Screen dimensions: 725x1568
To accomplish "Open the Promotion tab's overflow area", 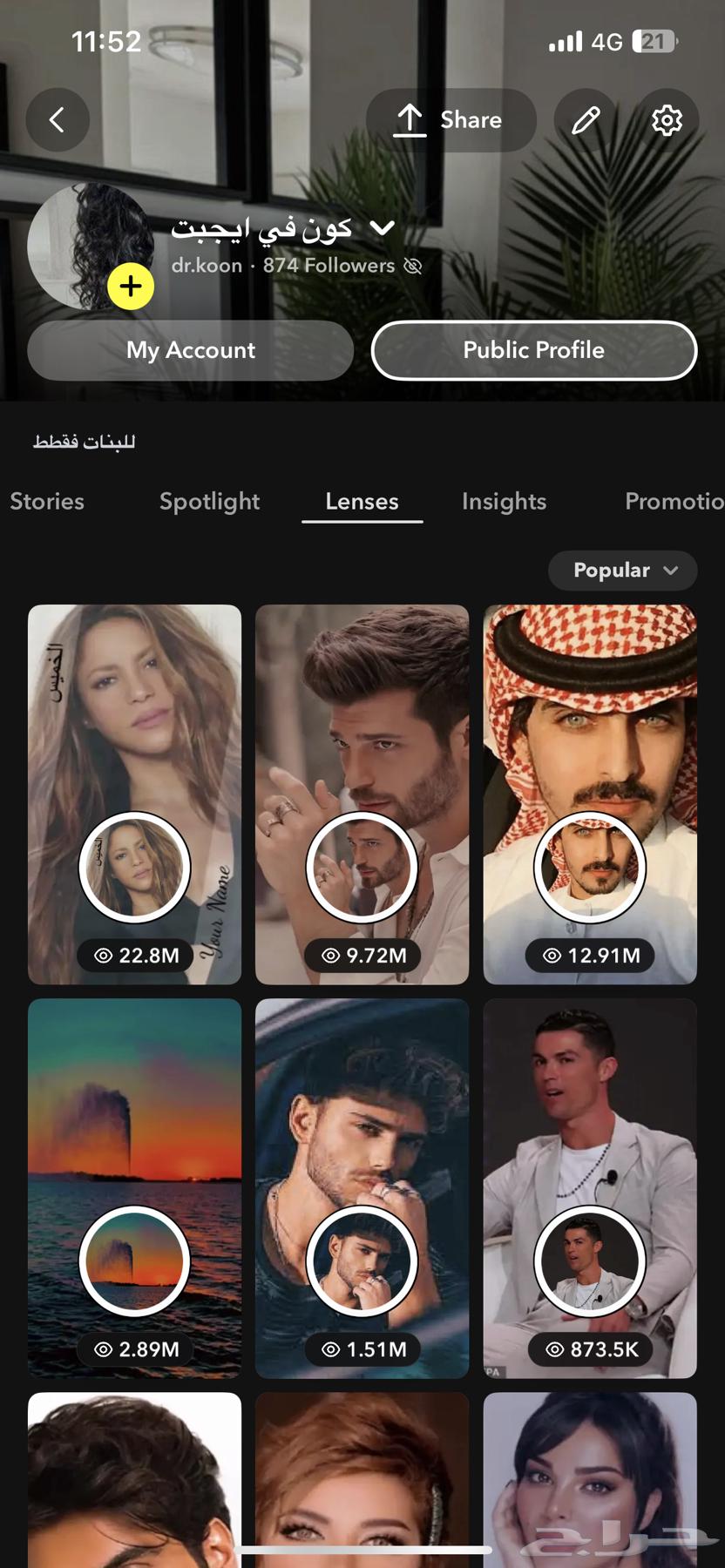I will coord(674,502).
